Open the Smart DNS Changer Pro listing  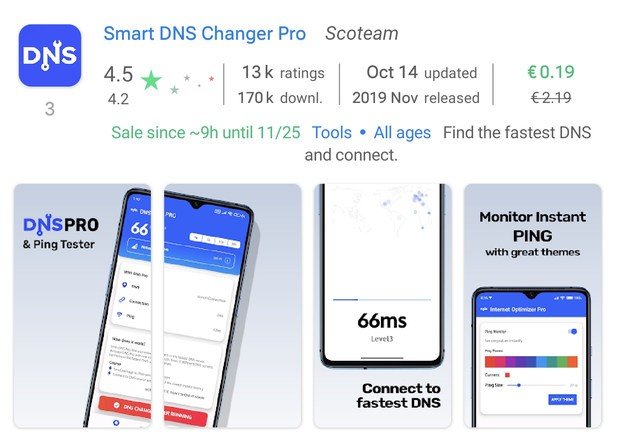click(205, 33)
